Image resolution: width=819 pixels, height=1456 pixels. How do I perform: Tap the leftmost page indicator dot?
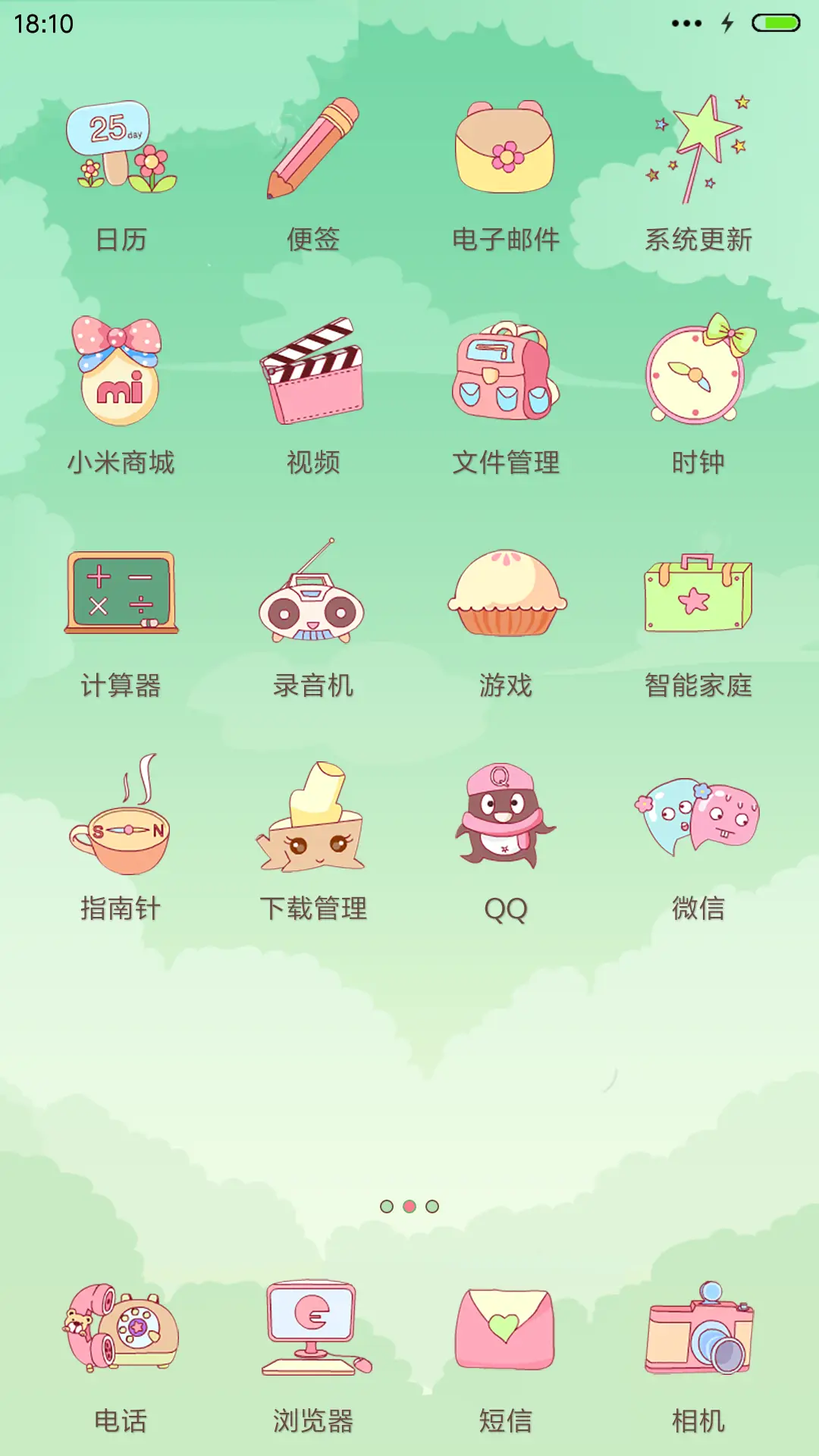tap(387, 1207)
